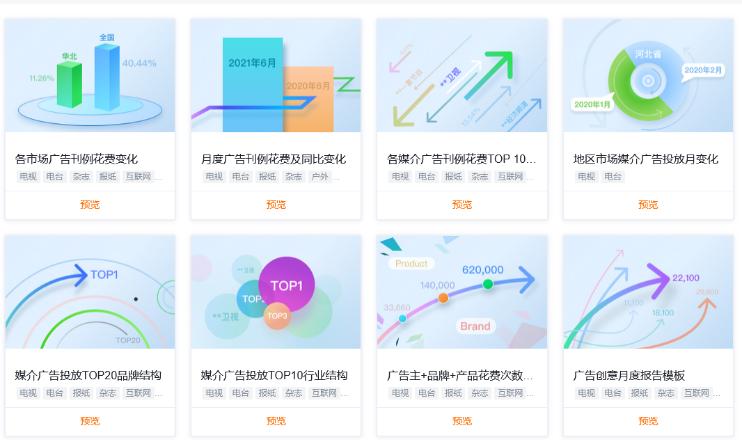Open 广告创意月度报告模板 card

pyautogui.click(x=647, y=292)
